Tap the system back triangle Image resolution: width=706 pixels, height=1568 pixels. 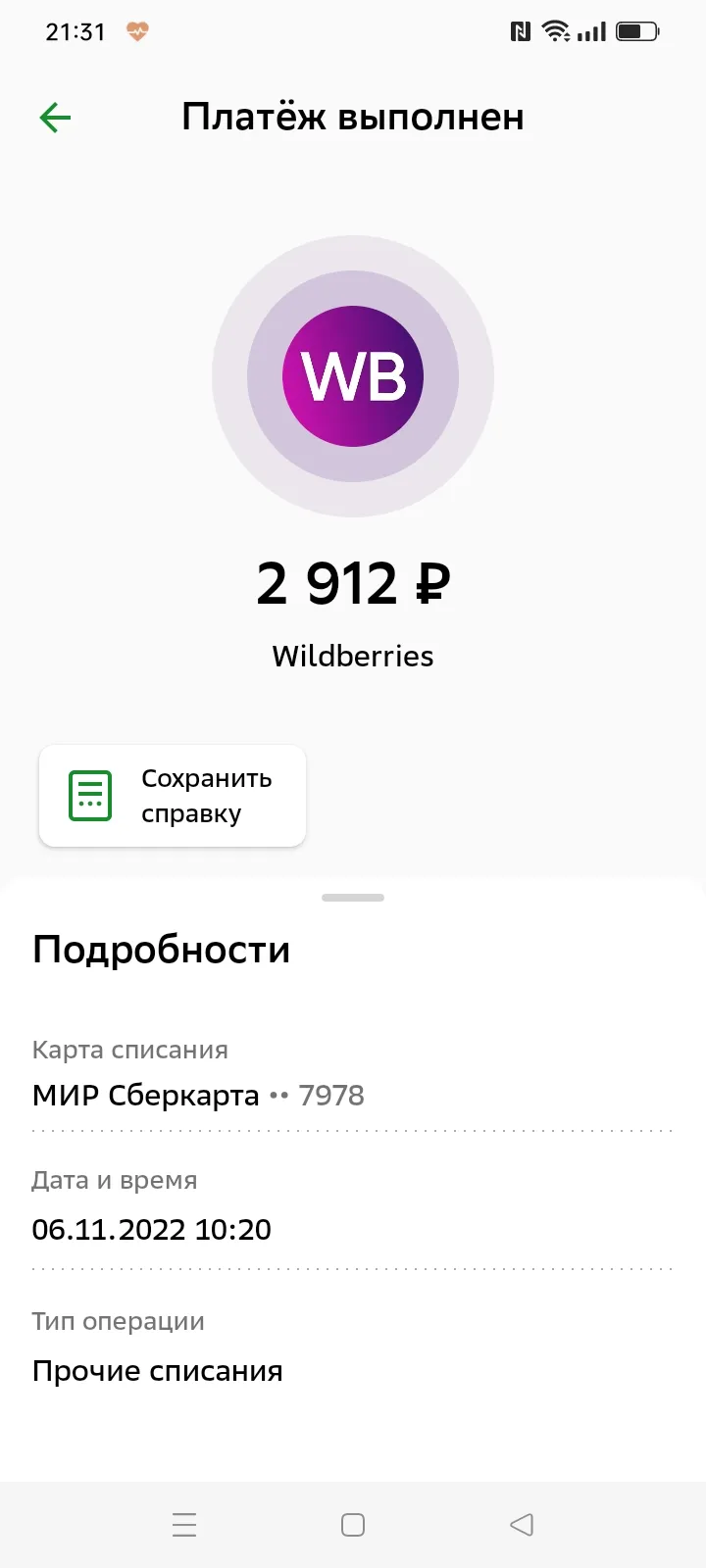tap(522, 1525)
